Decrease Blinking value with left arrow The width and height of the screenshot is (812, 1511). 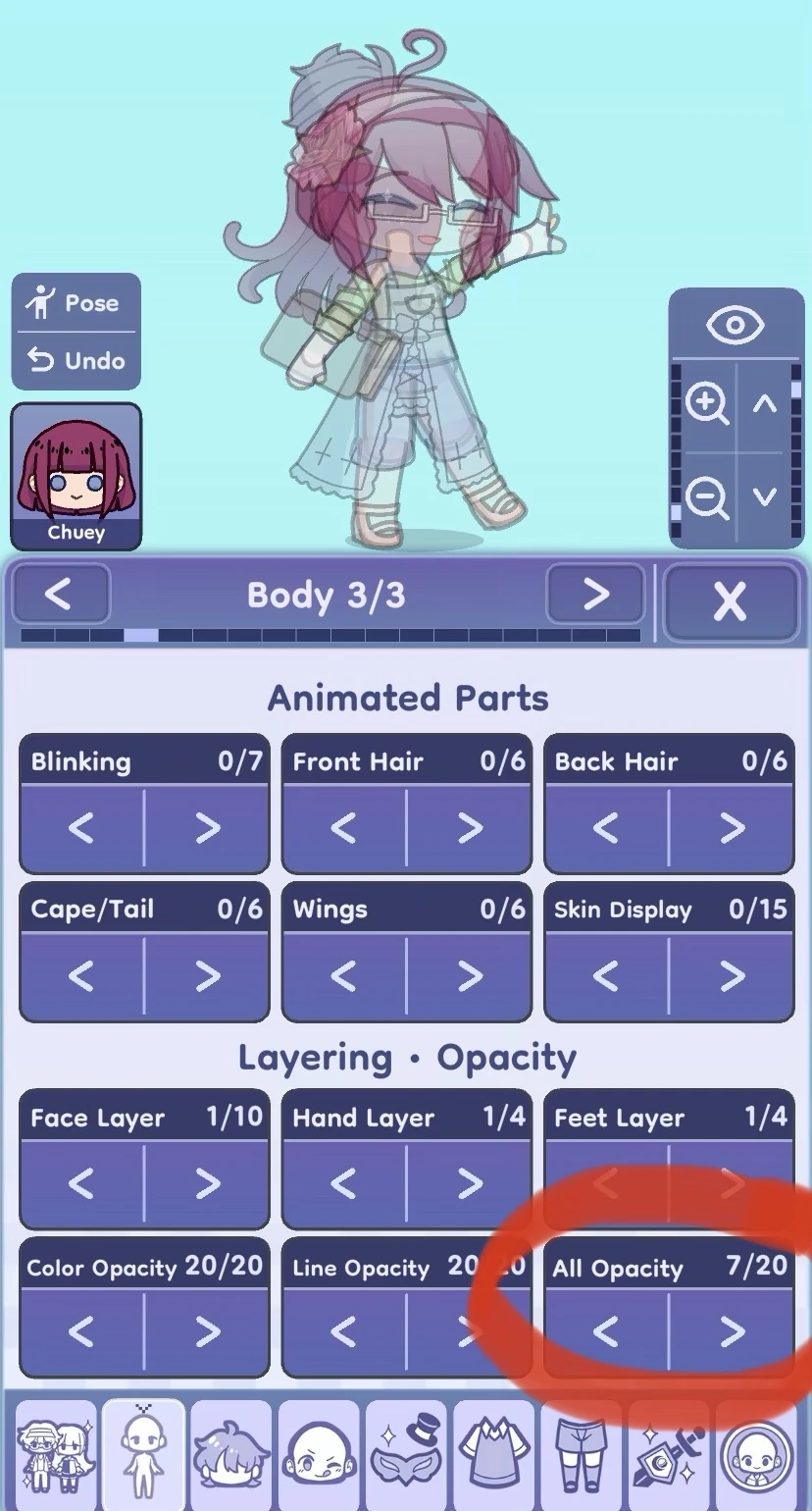coord(82,827)
